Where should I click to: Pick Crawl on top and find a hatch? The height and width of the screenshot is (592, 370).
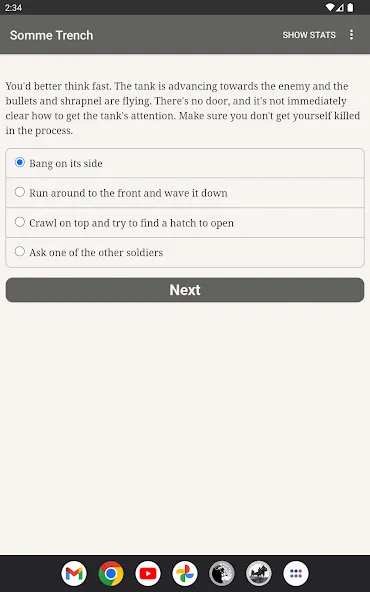coord(185,223)
